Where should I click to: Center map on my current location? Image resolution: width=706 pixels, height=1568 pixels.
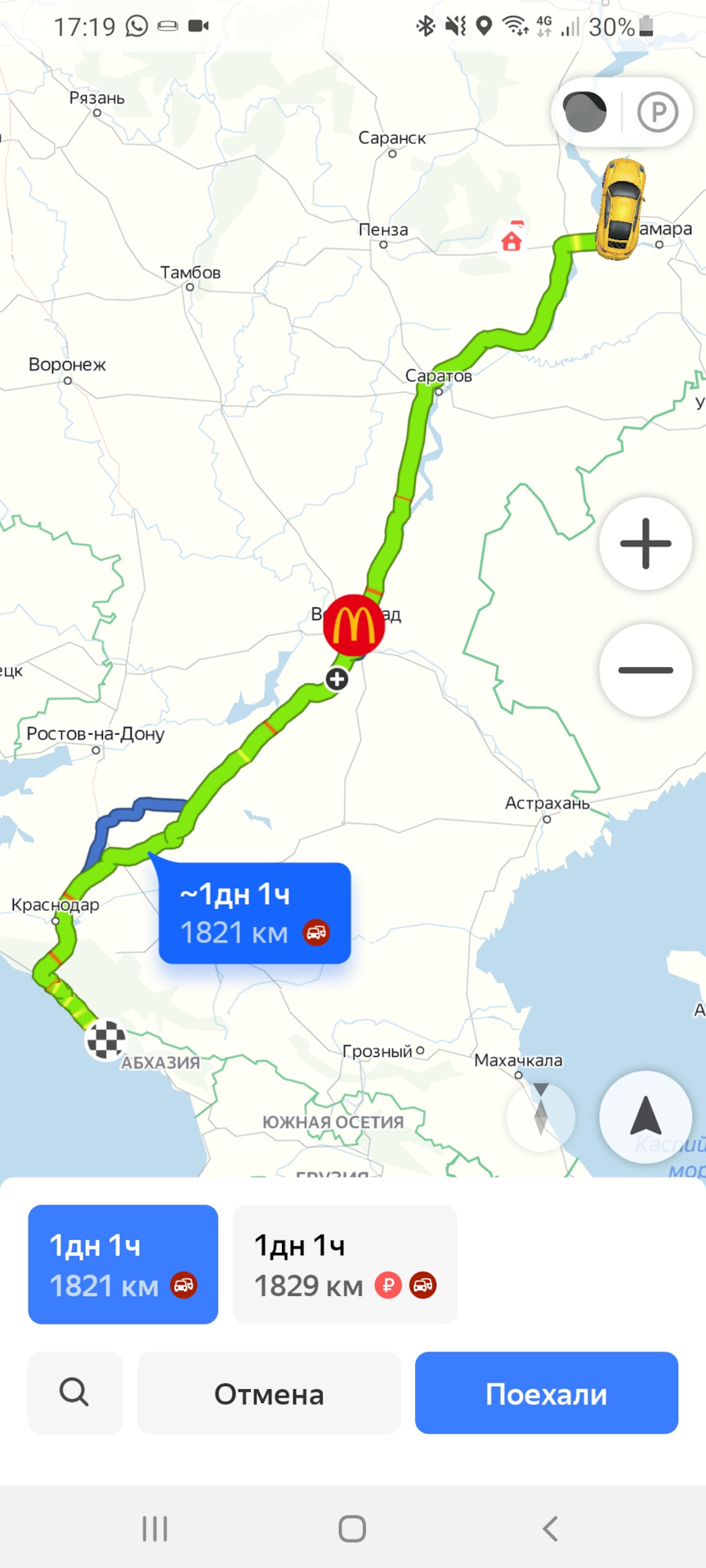(646, 1116)
